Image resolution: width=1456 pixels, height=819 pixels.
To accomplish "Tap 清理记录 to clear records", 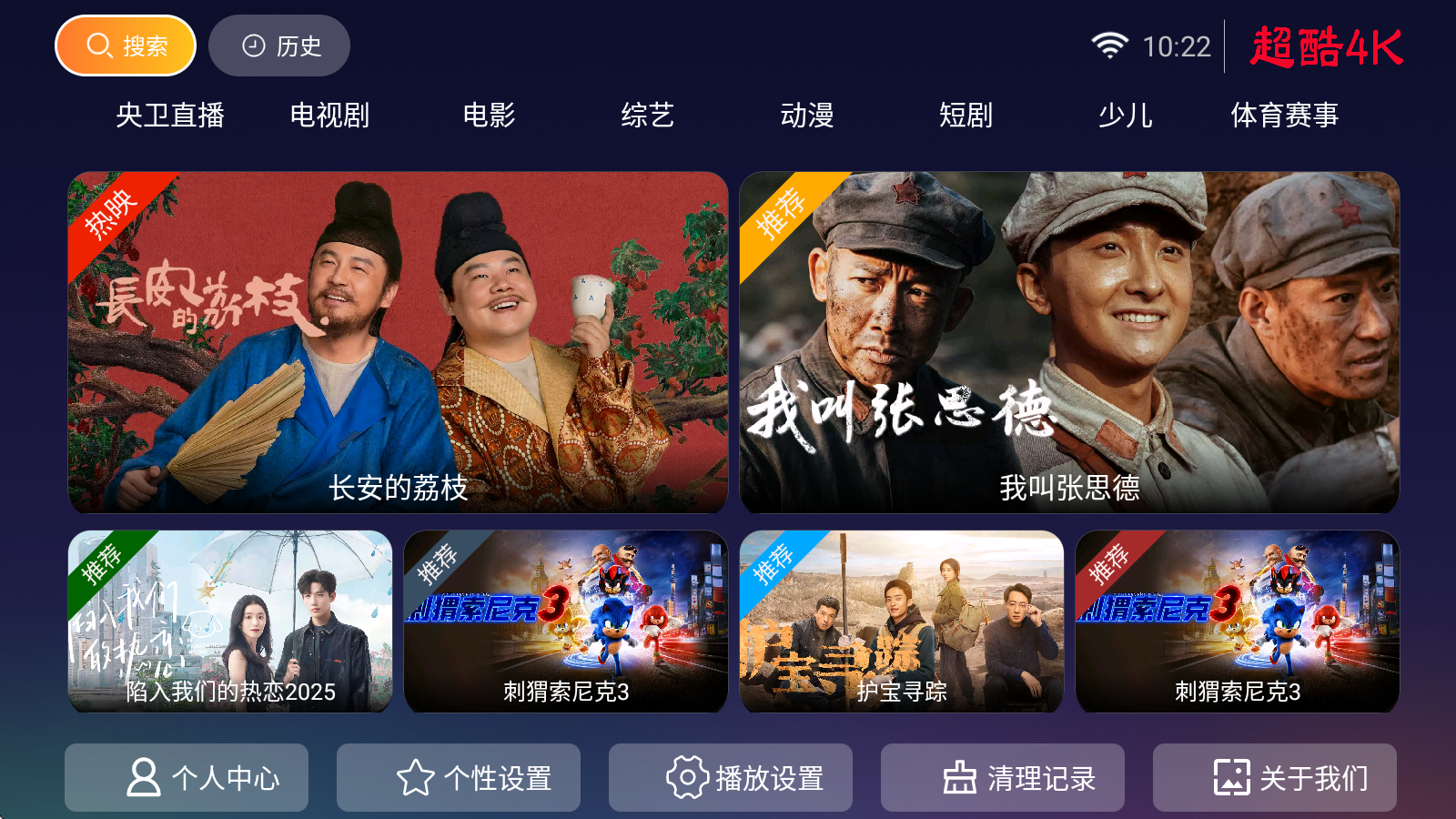I will coord(1003,777).
